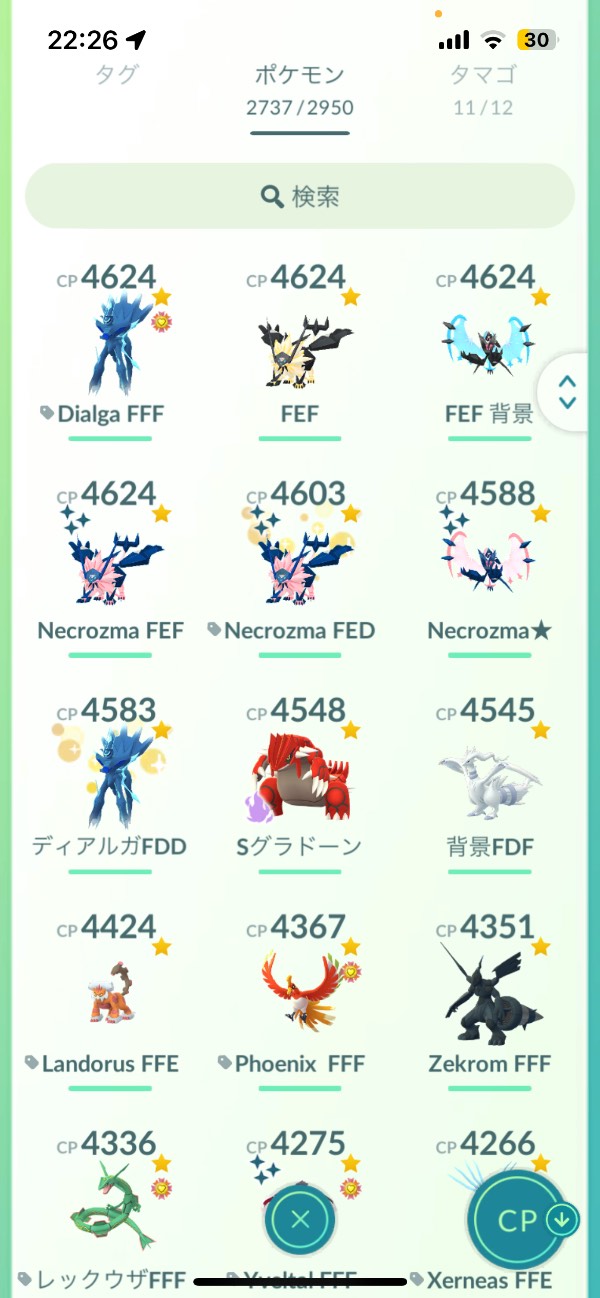
Task: Open Necrozma FED with CP 4603
Action: pyautogui.click(x=300, y=562)
